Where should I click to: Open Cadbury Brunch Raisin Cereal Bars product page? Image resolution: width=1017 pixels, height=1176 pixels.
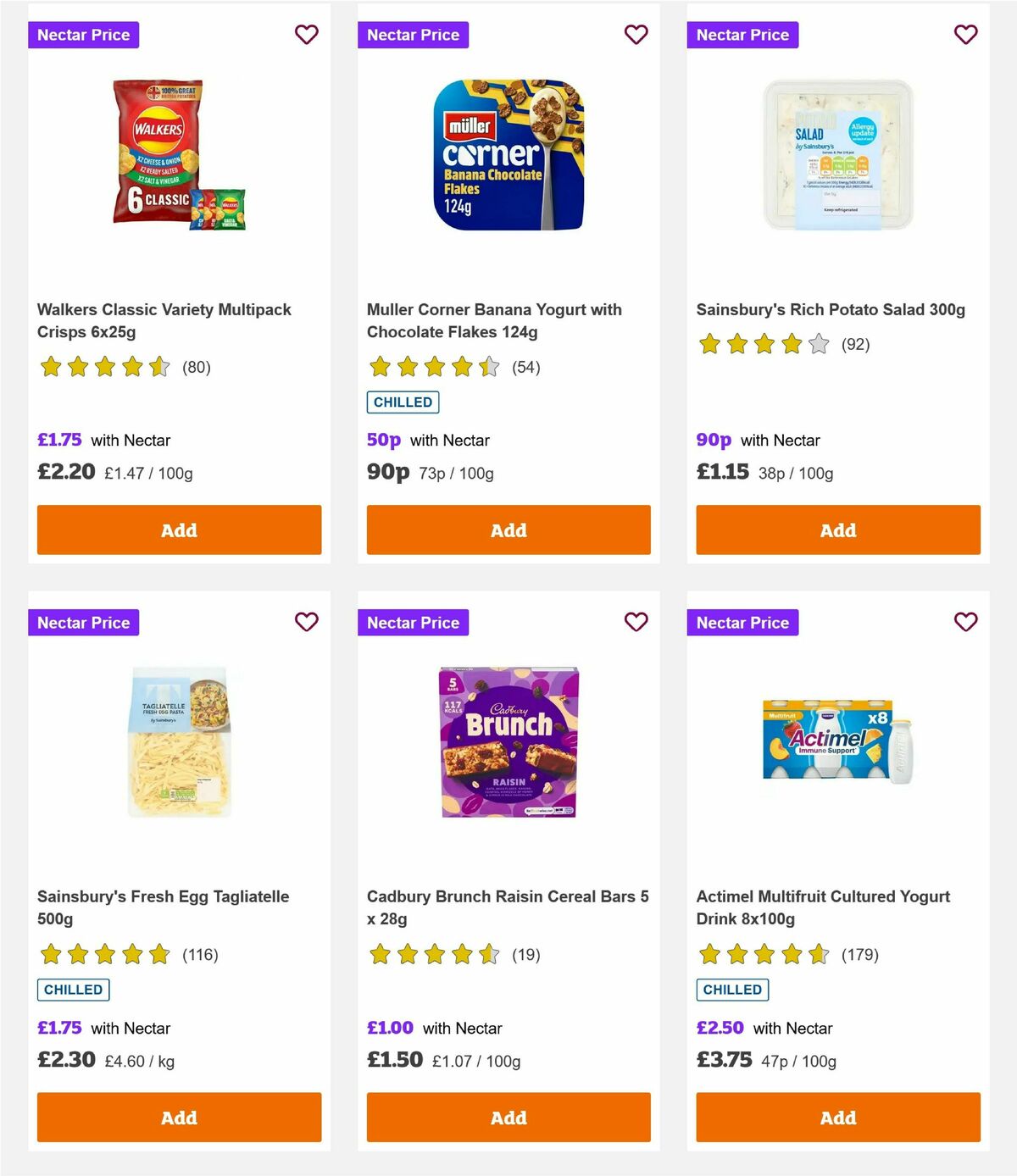tap(507, 907)
